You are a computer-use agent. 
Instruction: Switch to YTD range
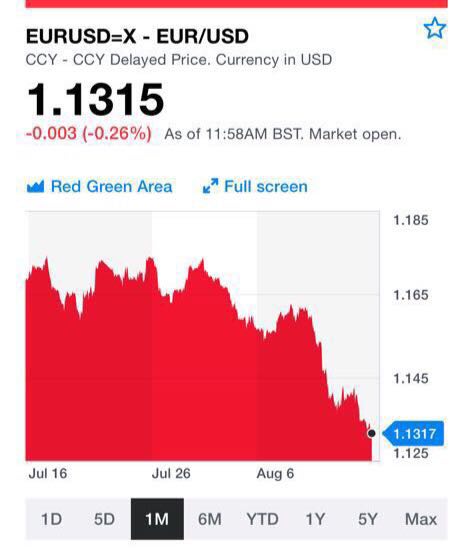pos(262,519)
